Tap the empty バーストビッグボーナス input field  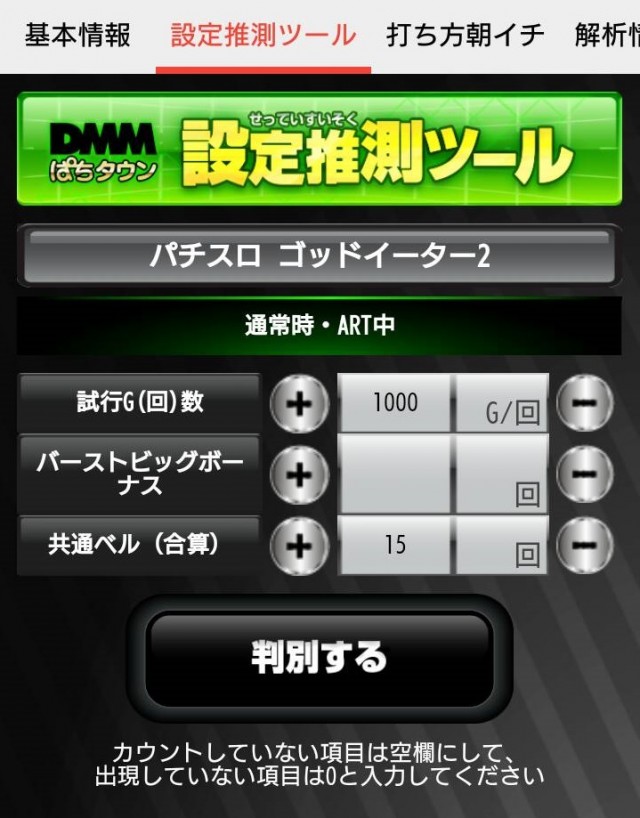click(x=395, y=473)
